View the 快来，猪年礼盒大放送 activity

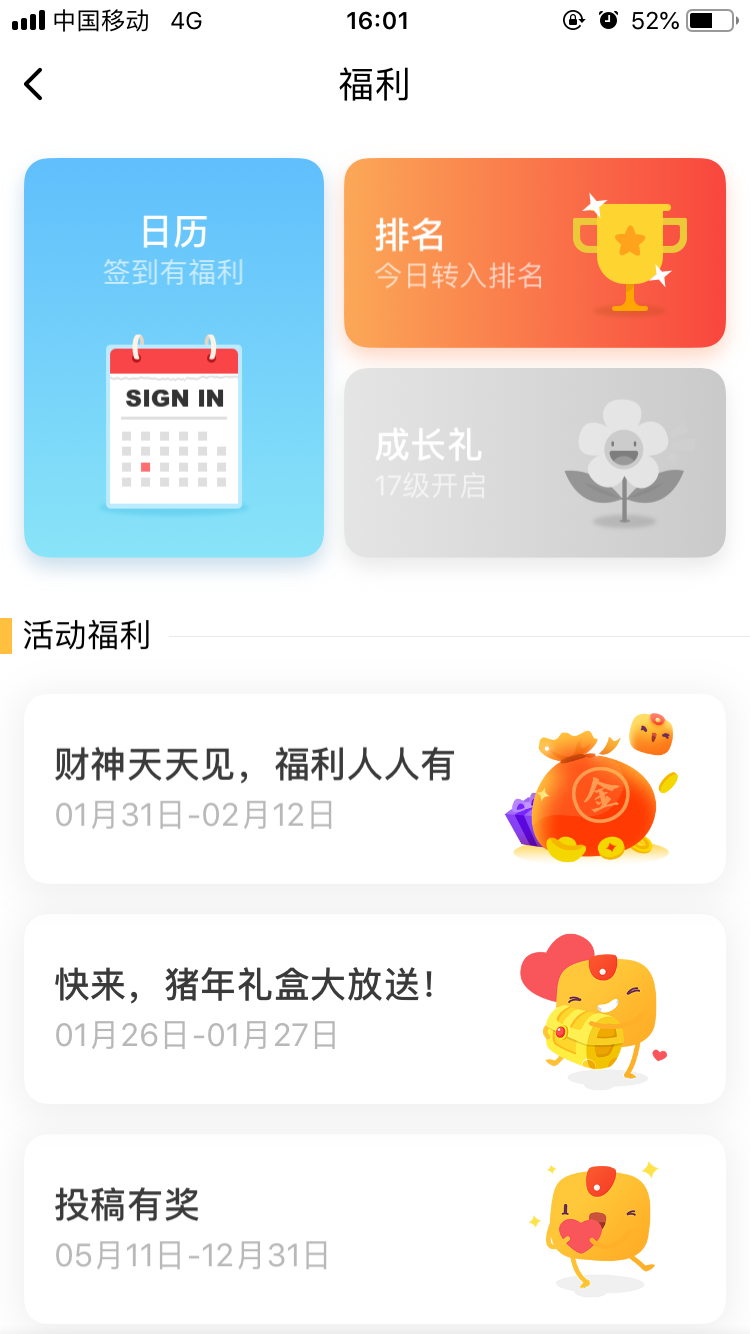click(374, 1009)
